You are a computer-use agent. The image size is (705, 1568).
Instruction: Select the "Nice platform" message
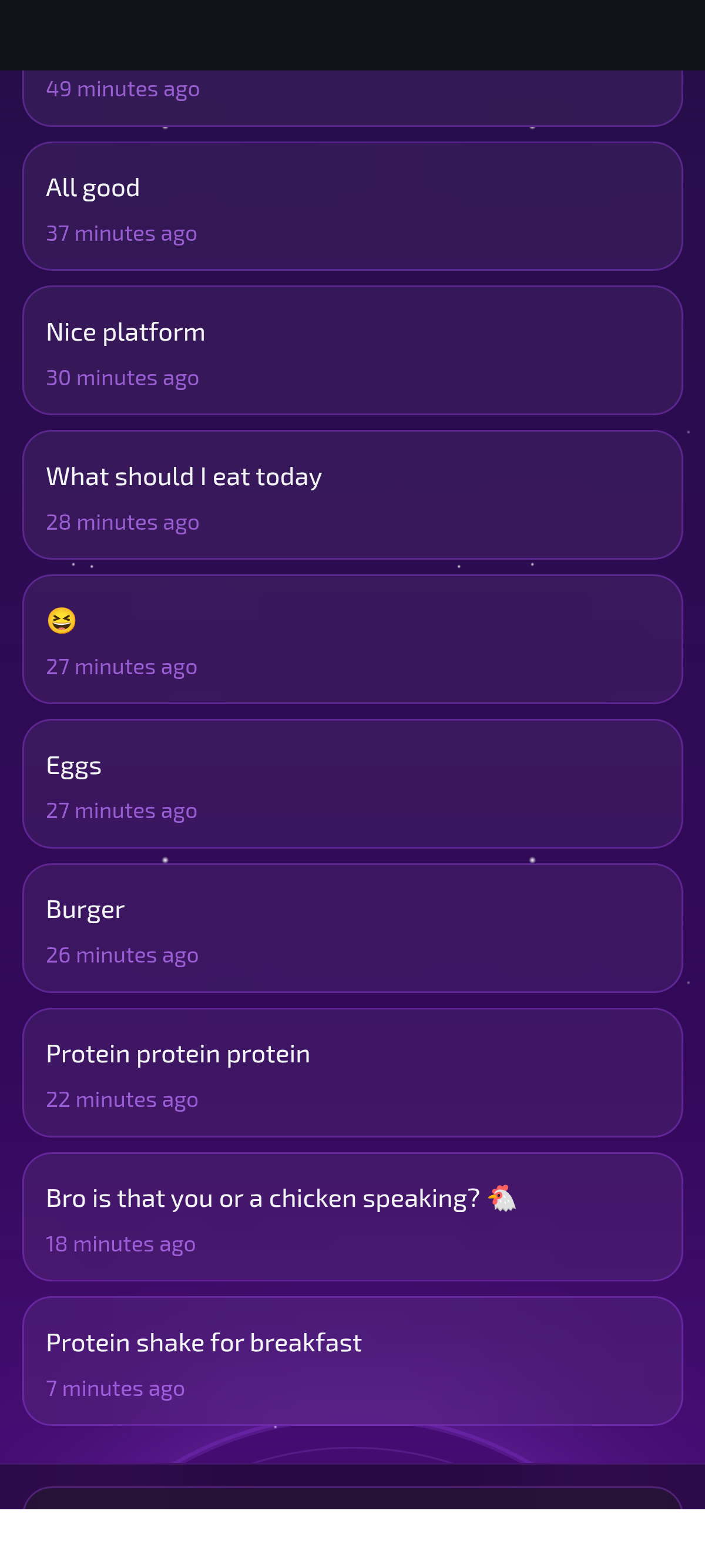coord(352,351)
